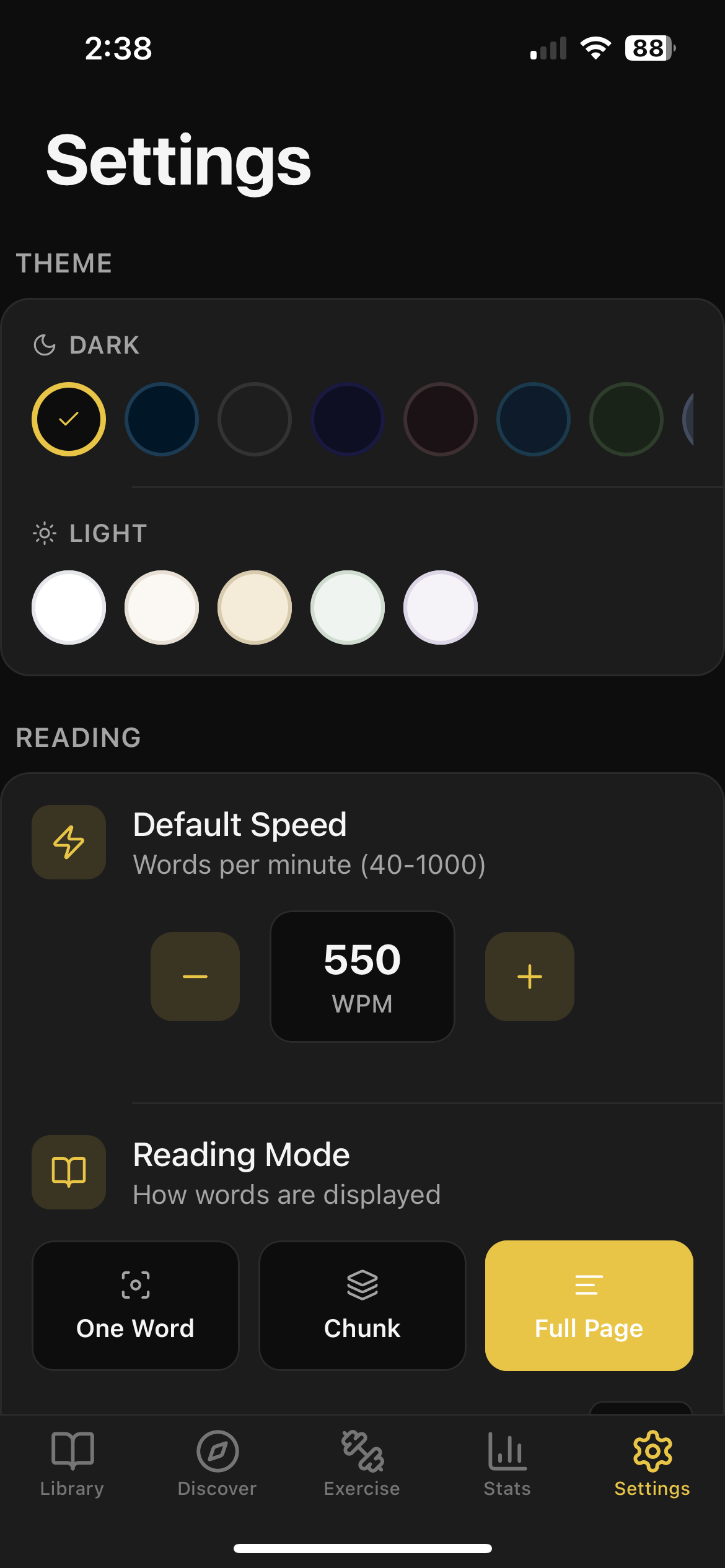
Task: Pick the green dark theme circle
Action: pos(626,419)
